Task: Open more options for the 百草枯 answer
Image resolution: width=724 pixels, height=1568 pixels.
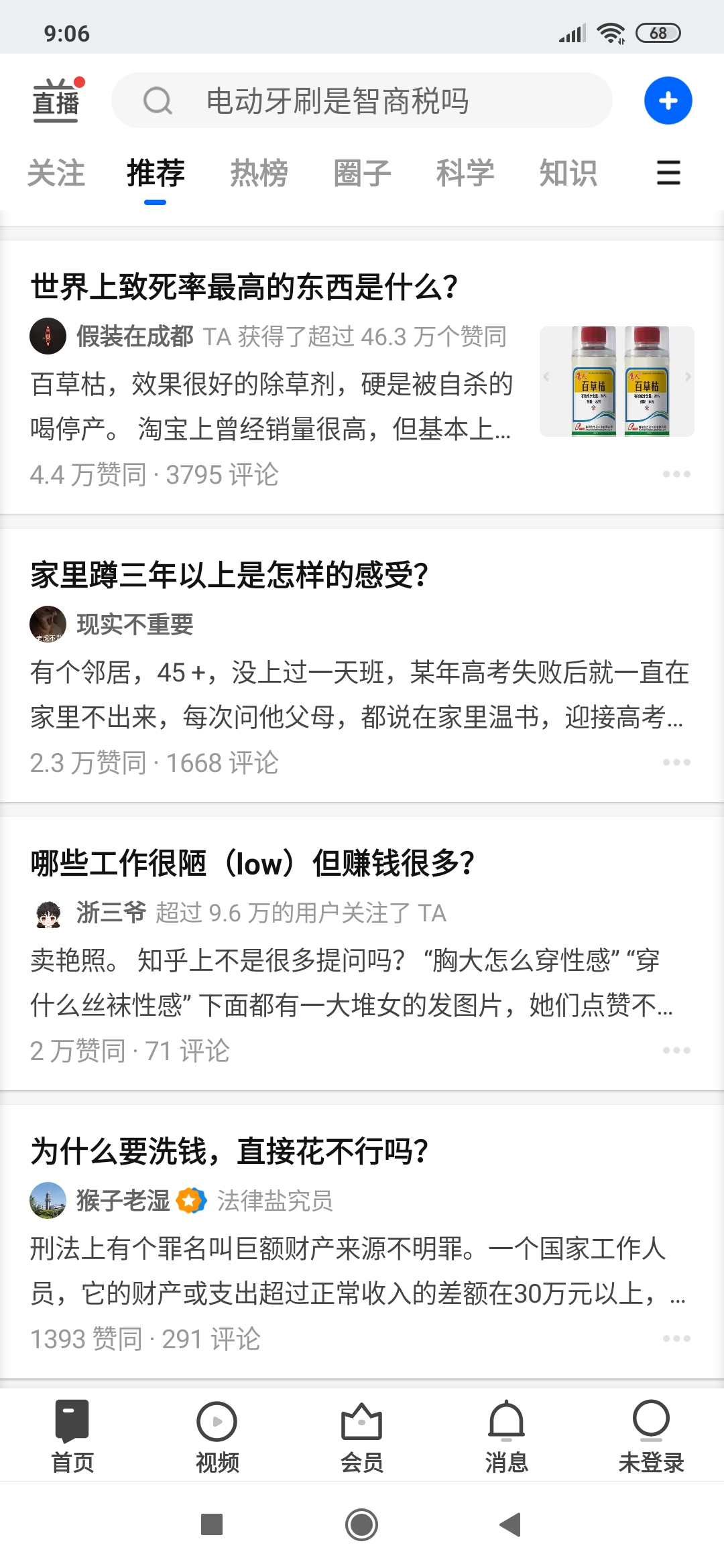Action: pos(676,474)
